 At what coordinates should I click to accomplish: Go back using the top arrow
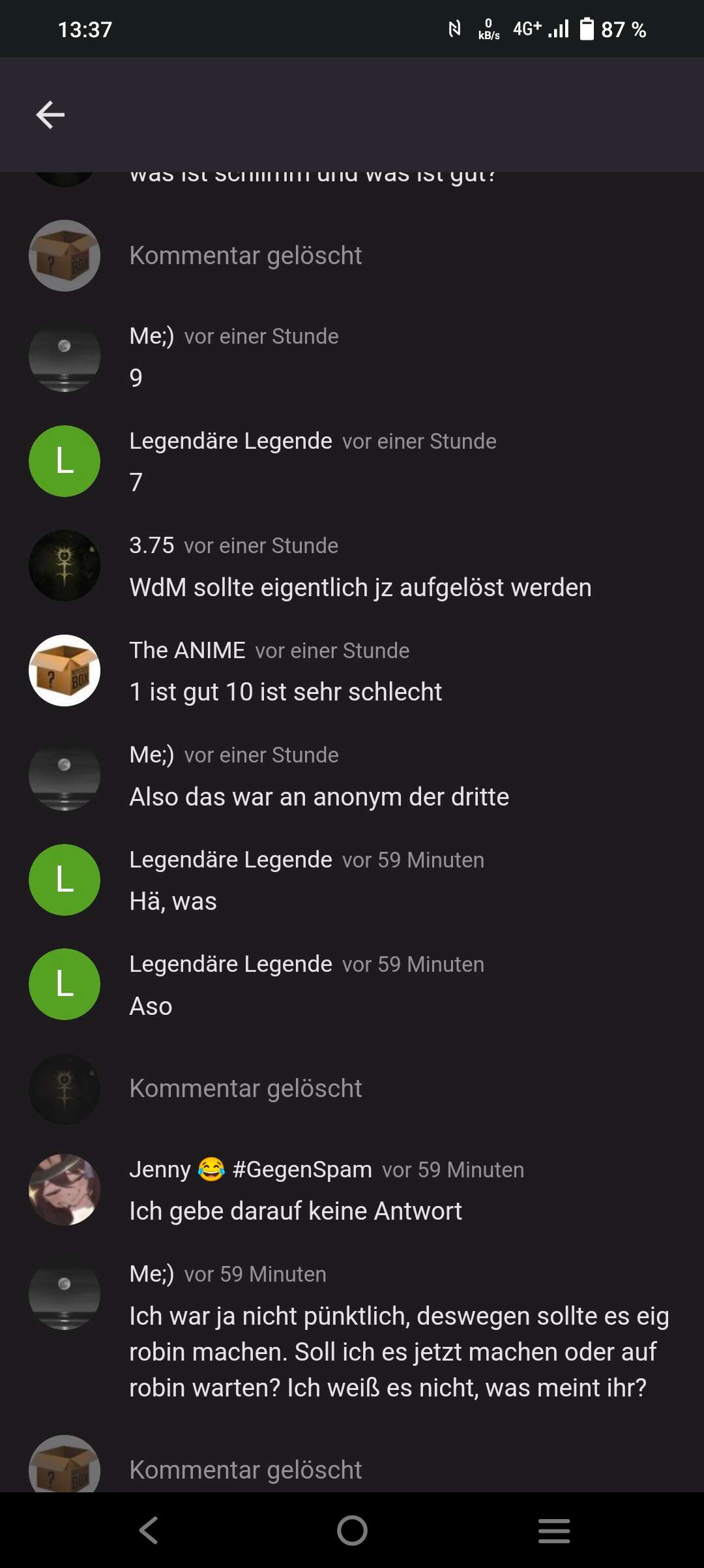50,115
